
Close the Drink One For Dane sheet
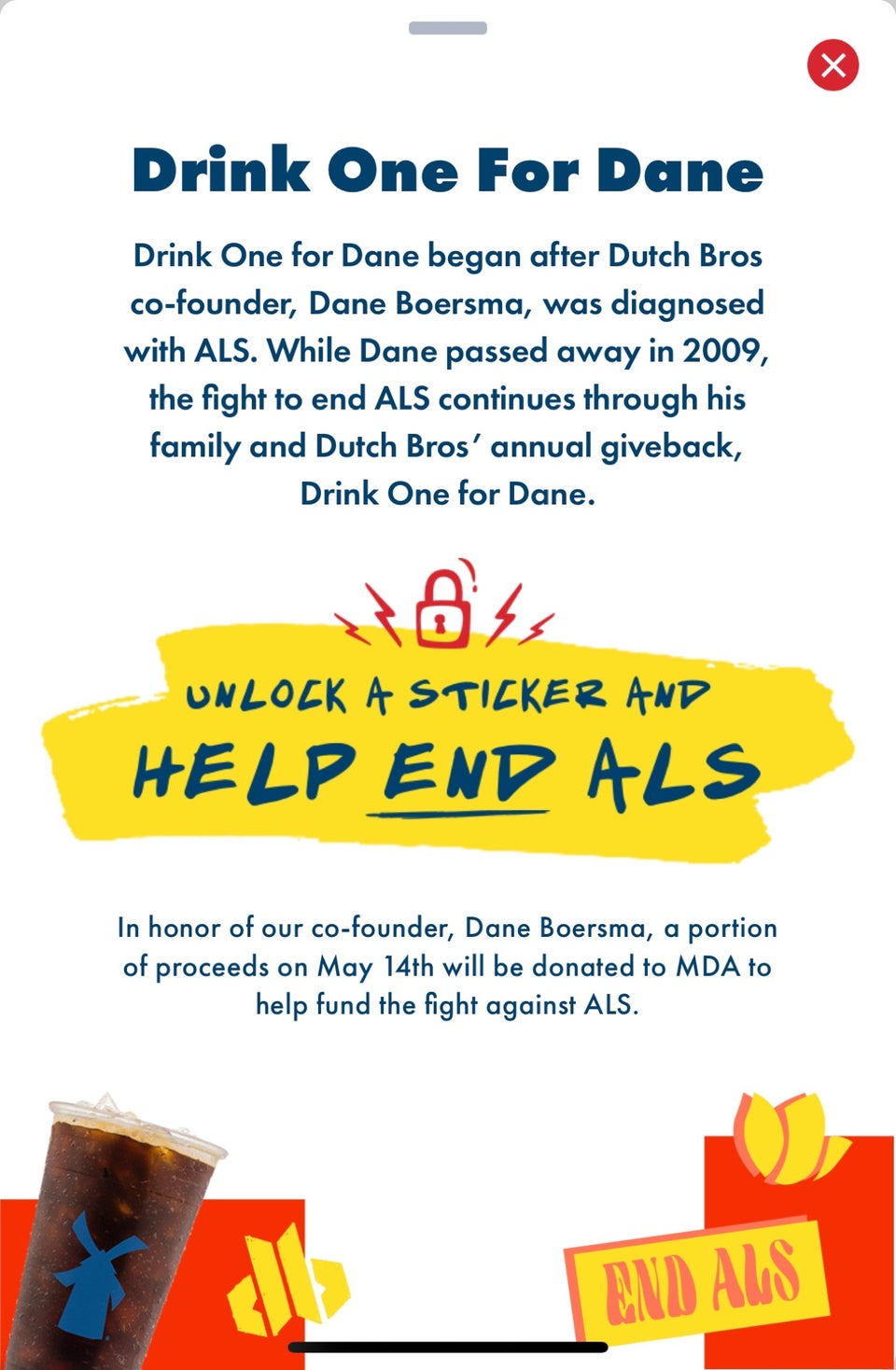point(833,65)
